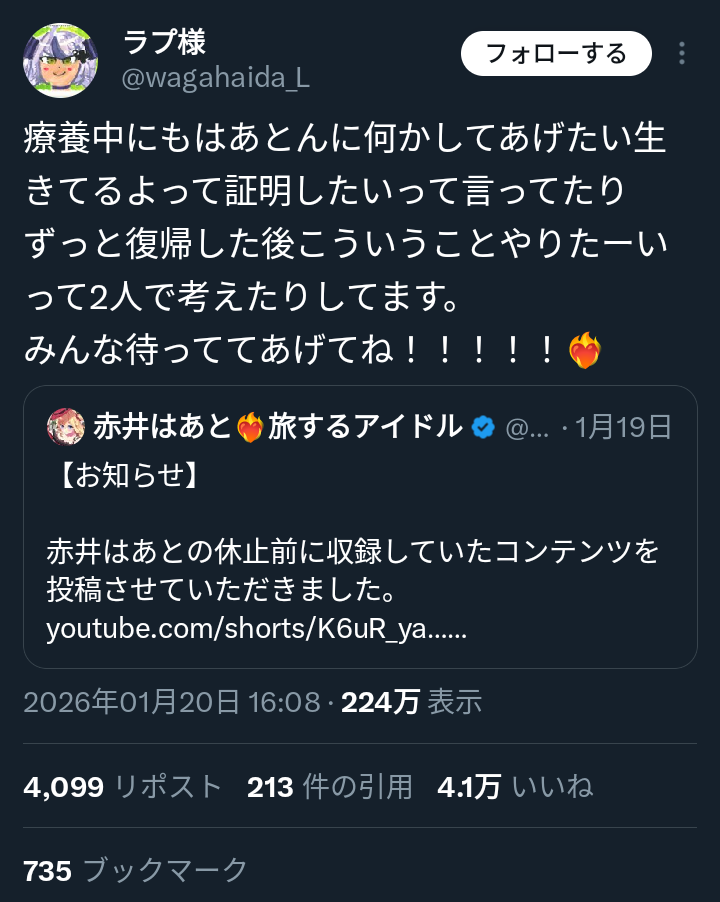The height and width of the screenshot is (902, 720).
Task: View the 213 件の引用 list
Action: point(330,787)
